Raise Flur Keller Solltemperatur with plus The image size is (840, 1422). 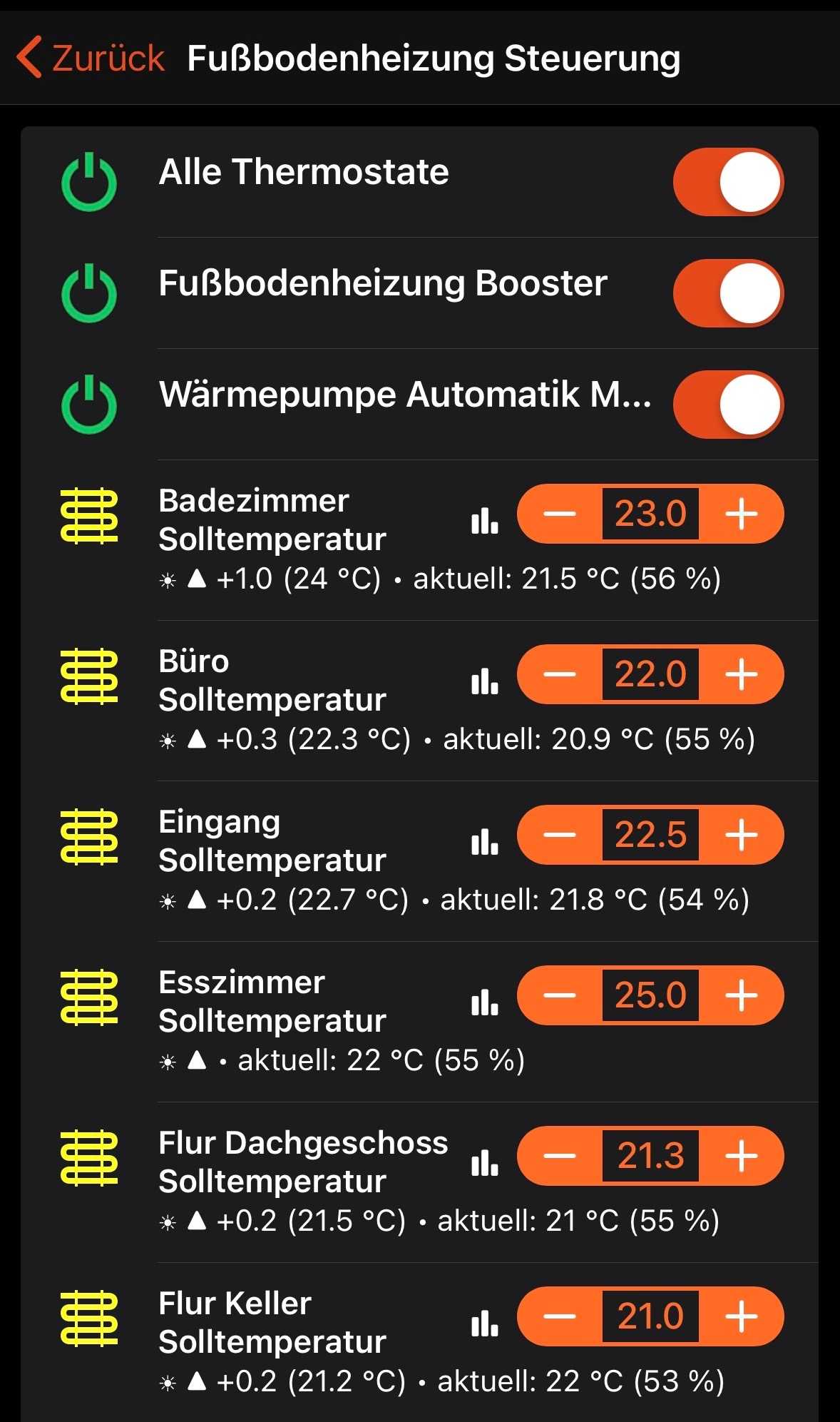click(x=742, y=1316)
